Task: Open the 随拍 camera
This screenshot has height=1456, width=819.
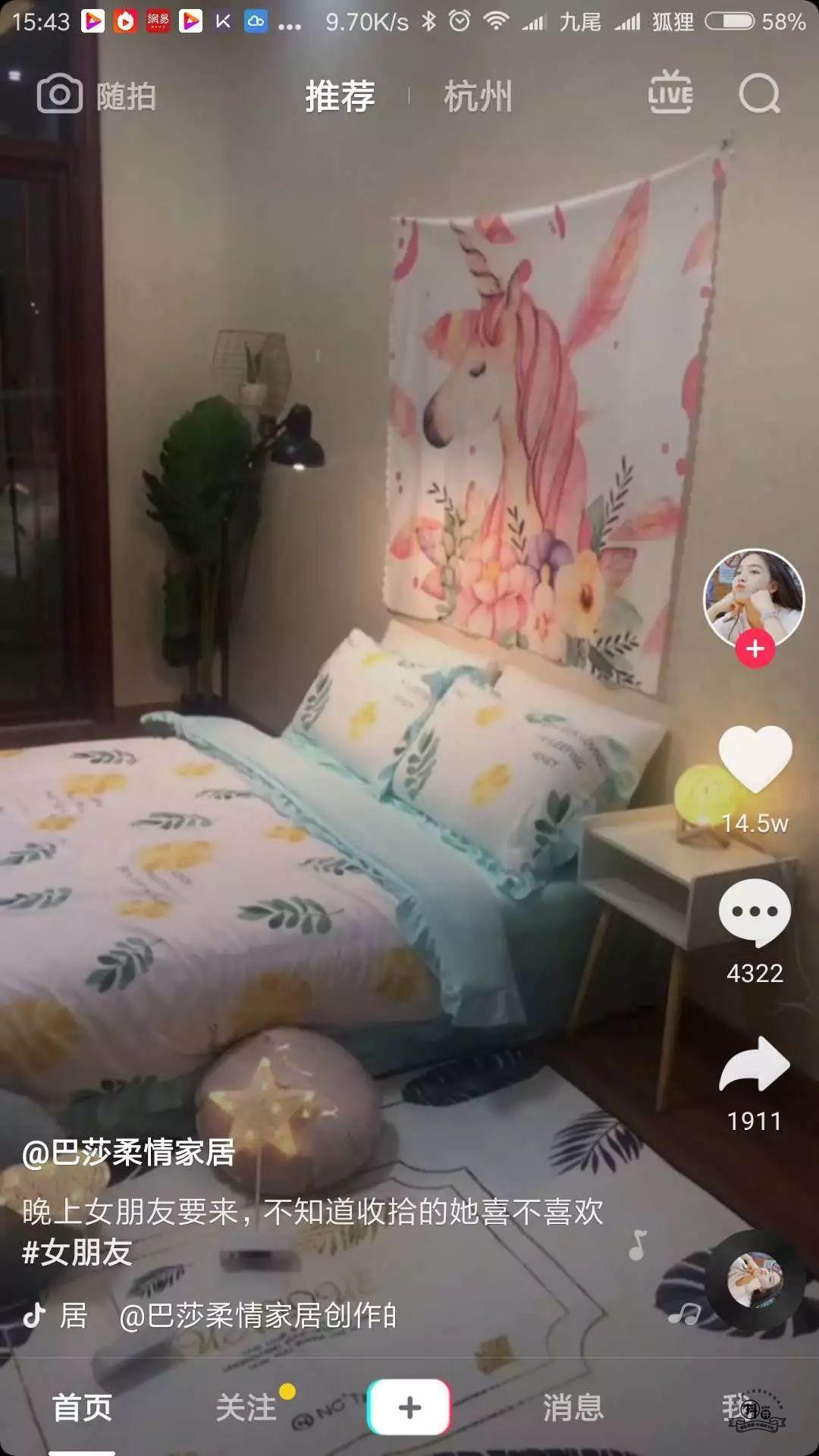Action: coord(96,96)
